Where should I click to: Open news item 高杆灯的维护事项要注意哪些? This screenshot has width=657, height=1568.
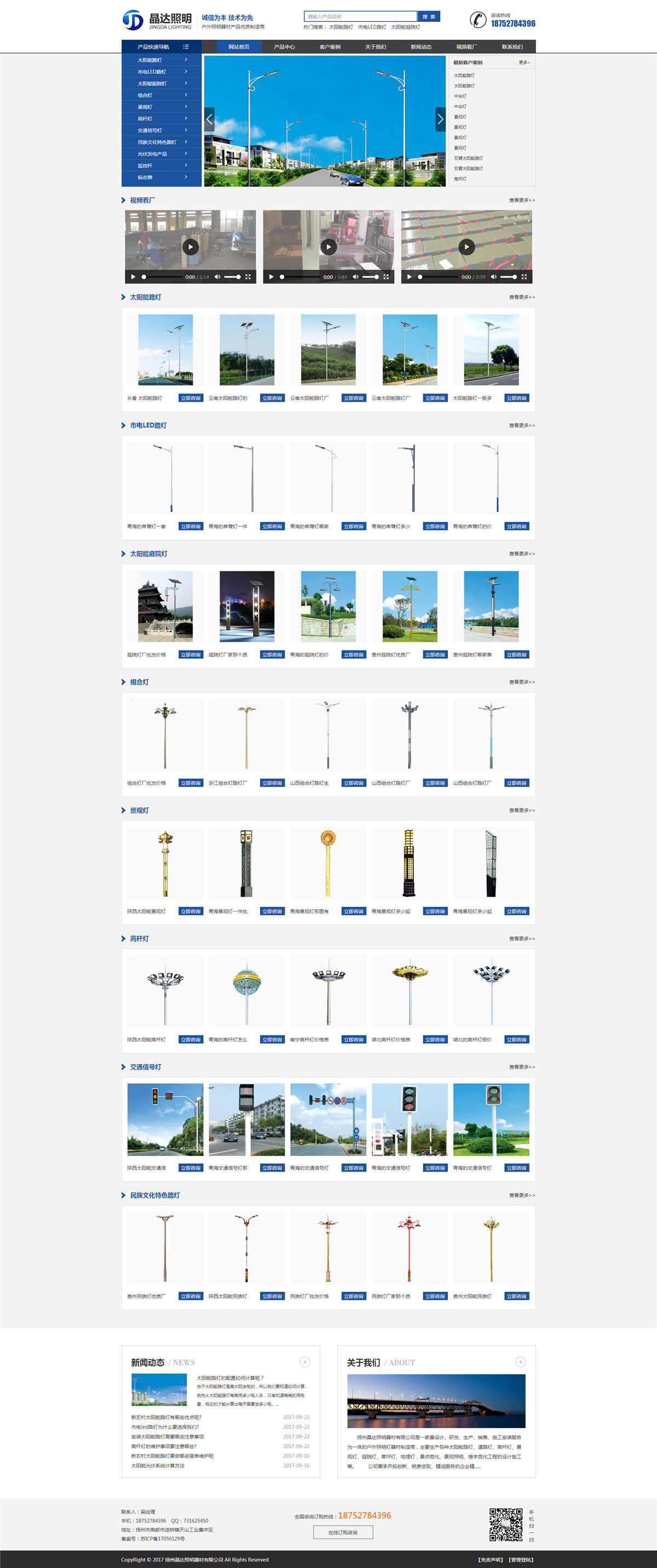164,1446
